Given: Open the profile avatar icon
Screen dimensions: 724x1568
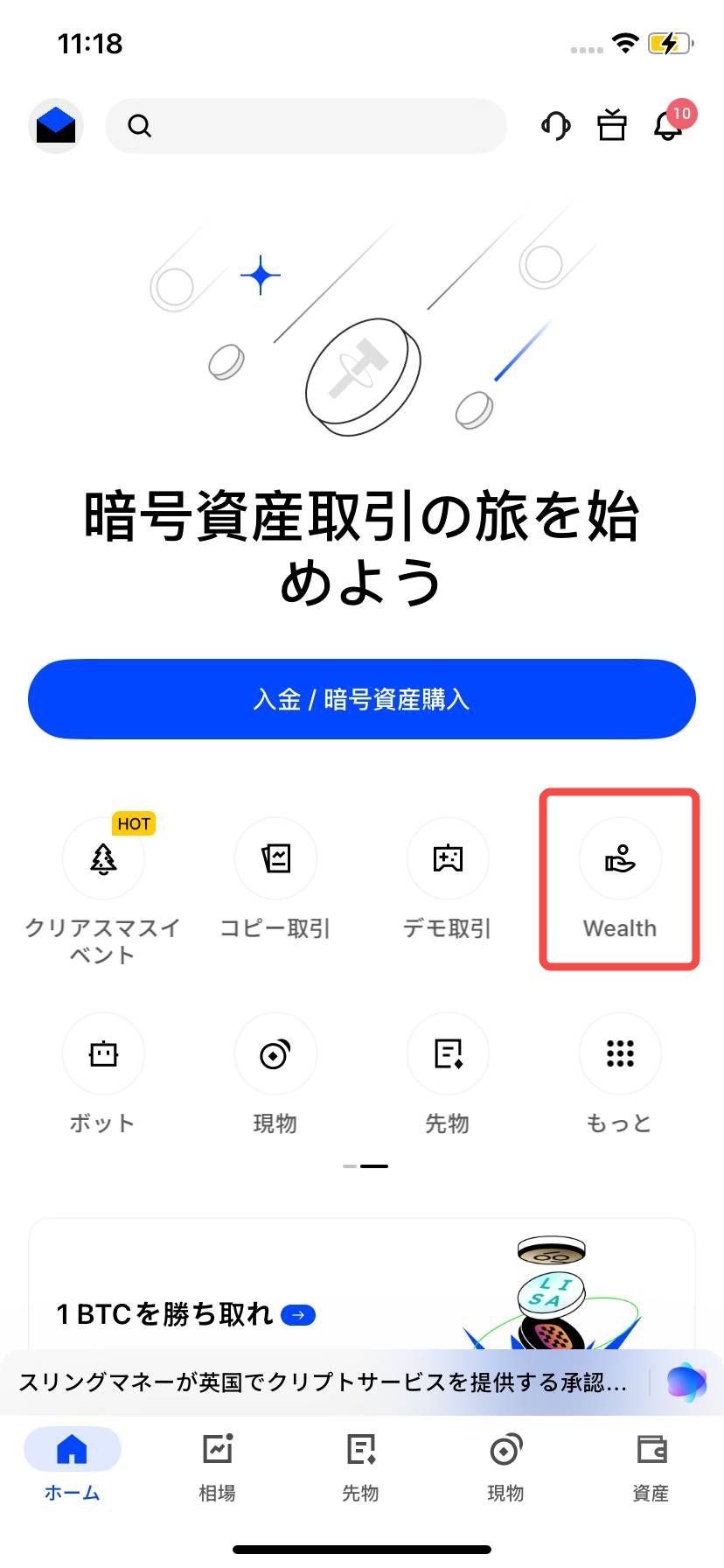Looking at the screenshot, I should (56, 126).
